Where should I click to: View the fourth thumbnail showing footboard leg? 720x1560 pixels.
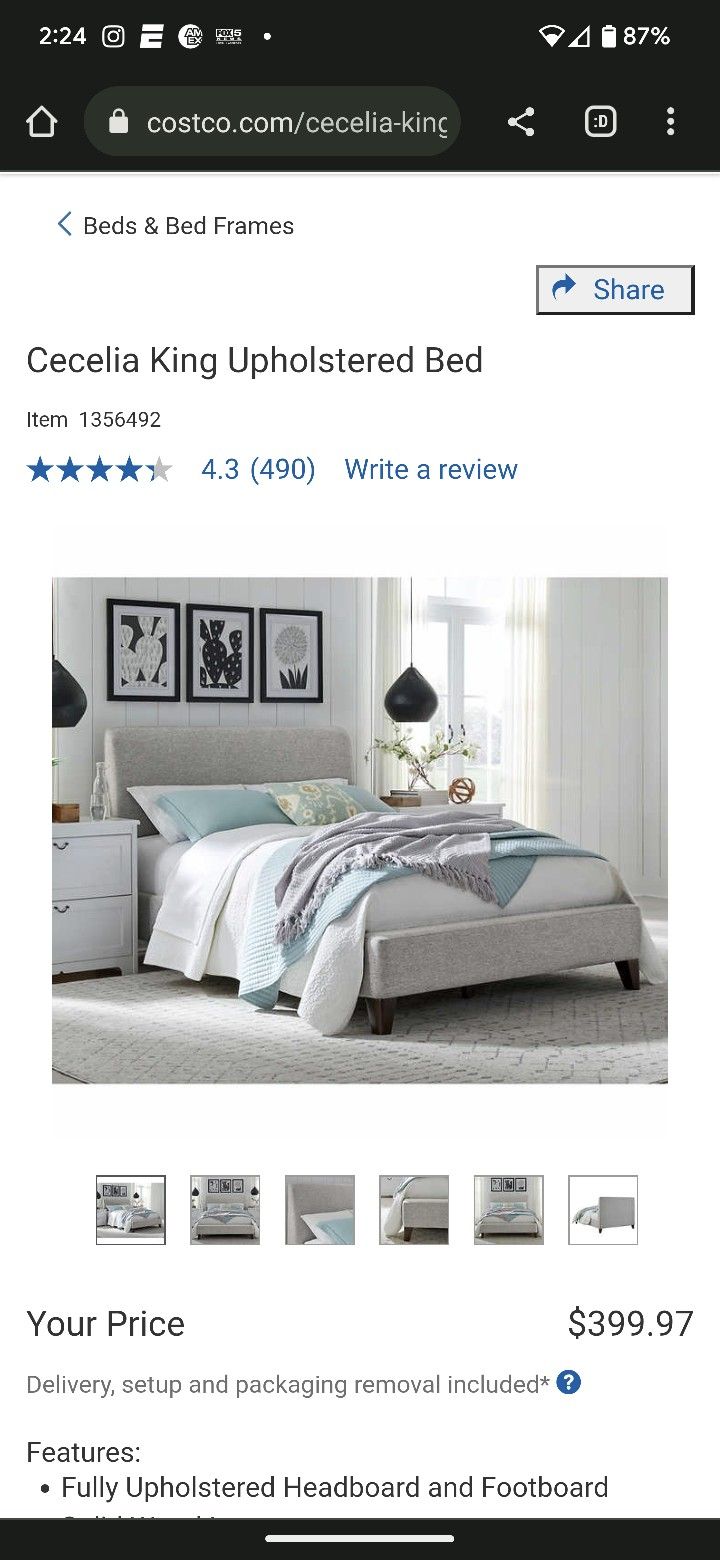pos(414,1210)
